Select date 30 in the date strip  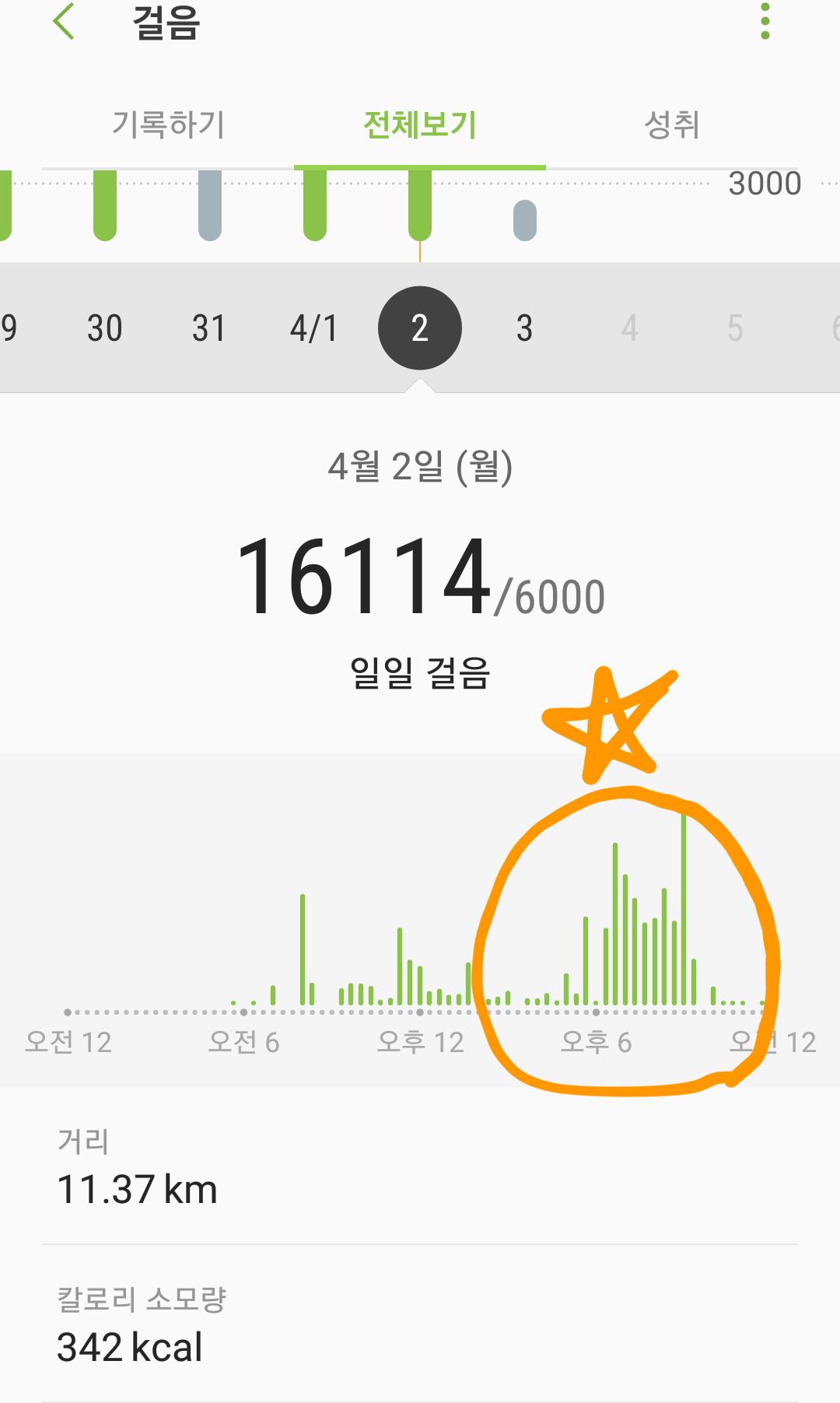(x=104, y=328)
